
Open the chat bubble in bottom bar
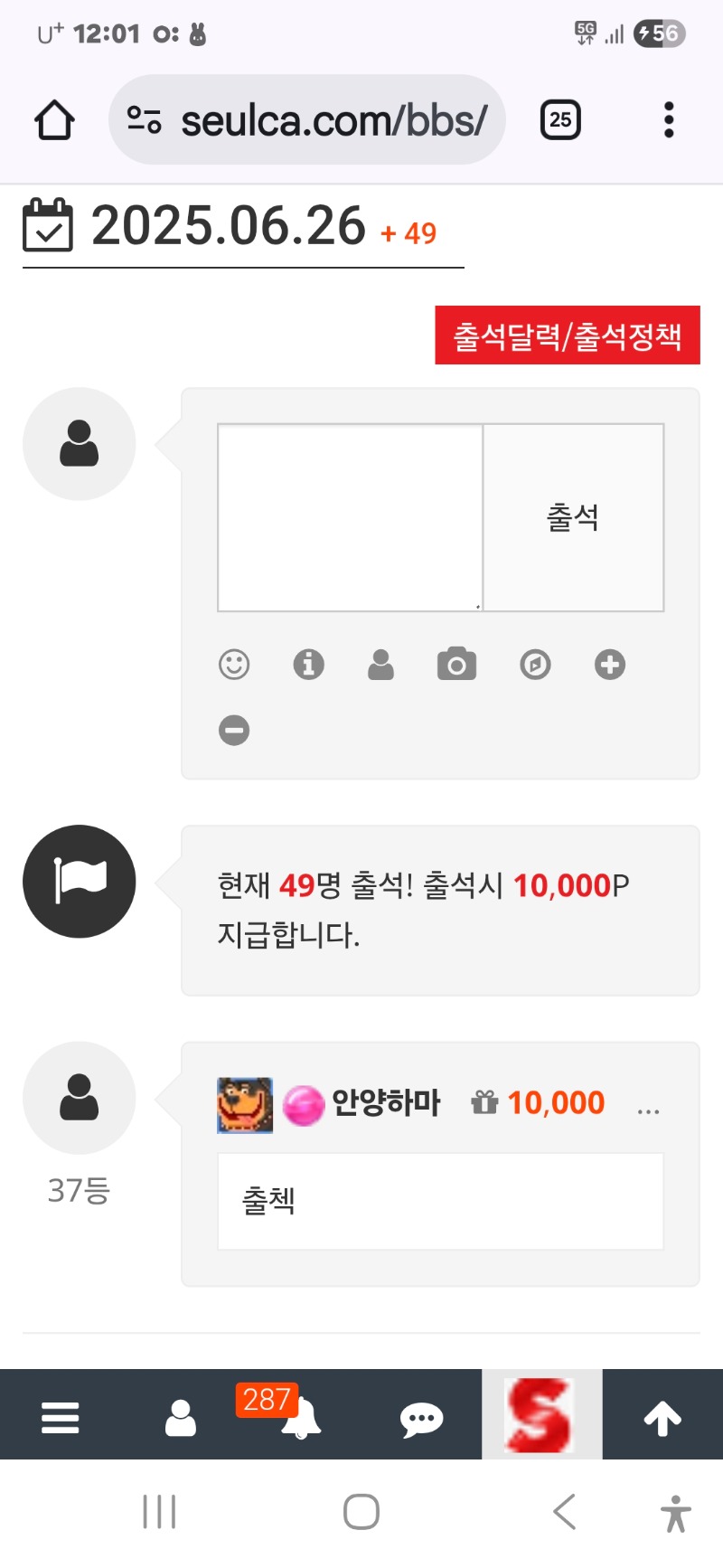point(421,1419)
